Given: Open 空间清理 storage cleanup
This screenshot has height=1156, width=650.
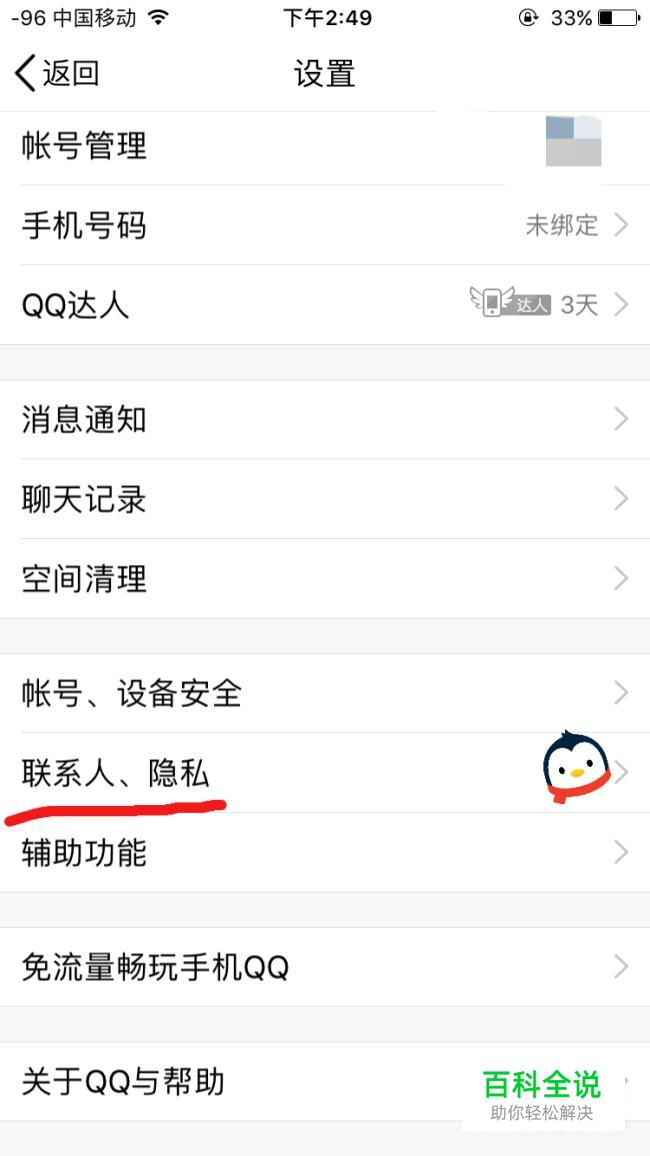Looking at the screenshot, I should (x=325, y=579).
